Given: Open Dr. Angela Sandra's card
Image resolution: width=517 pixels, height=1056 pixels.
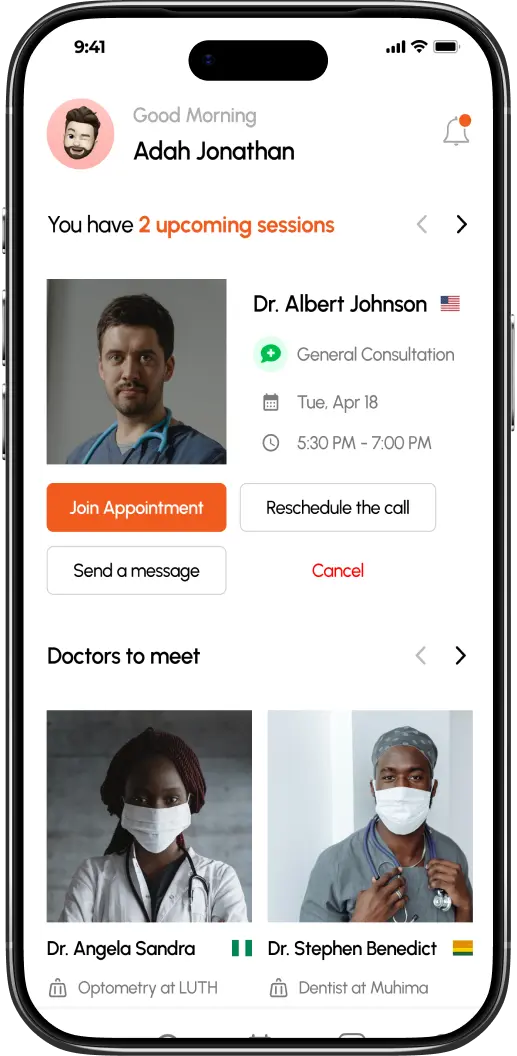Looking at the screenshot, I should tap(149, 854).
